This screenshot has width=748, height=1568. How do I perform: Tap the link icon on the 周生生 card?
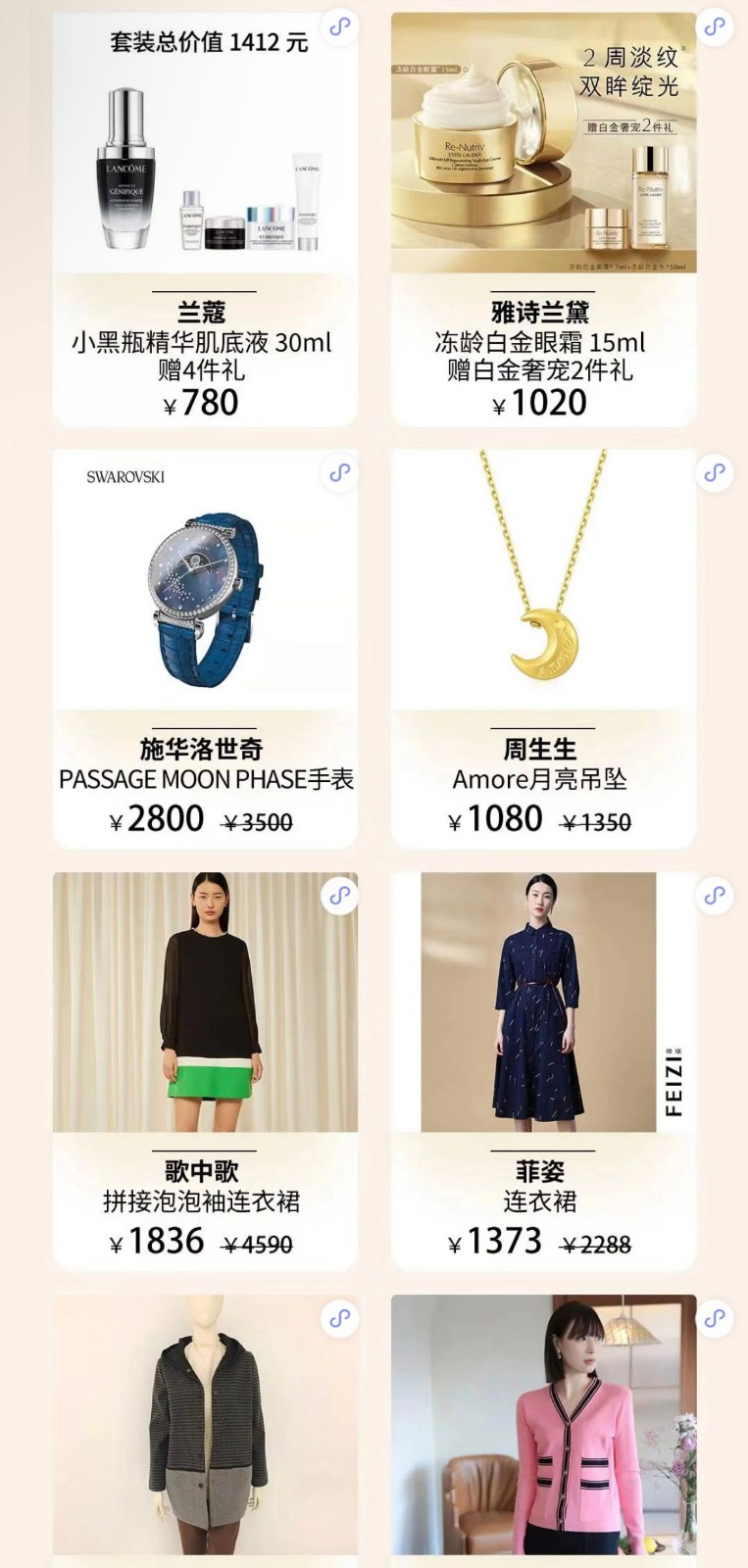coord(715,473)
